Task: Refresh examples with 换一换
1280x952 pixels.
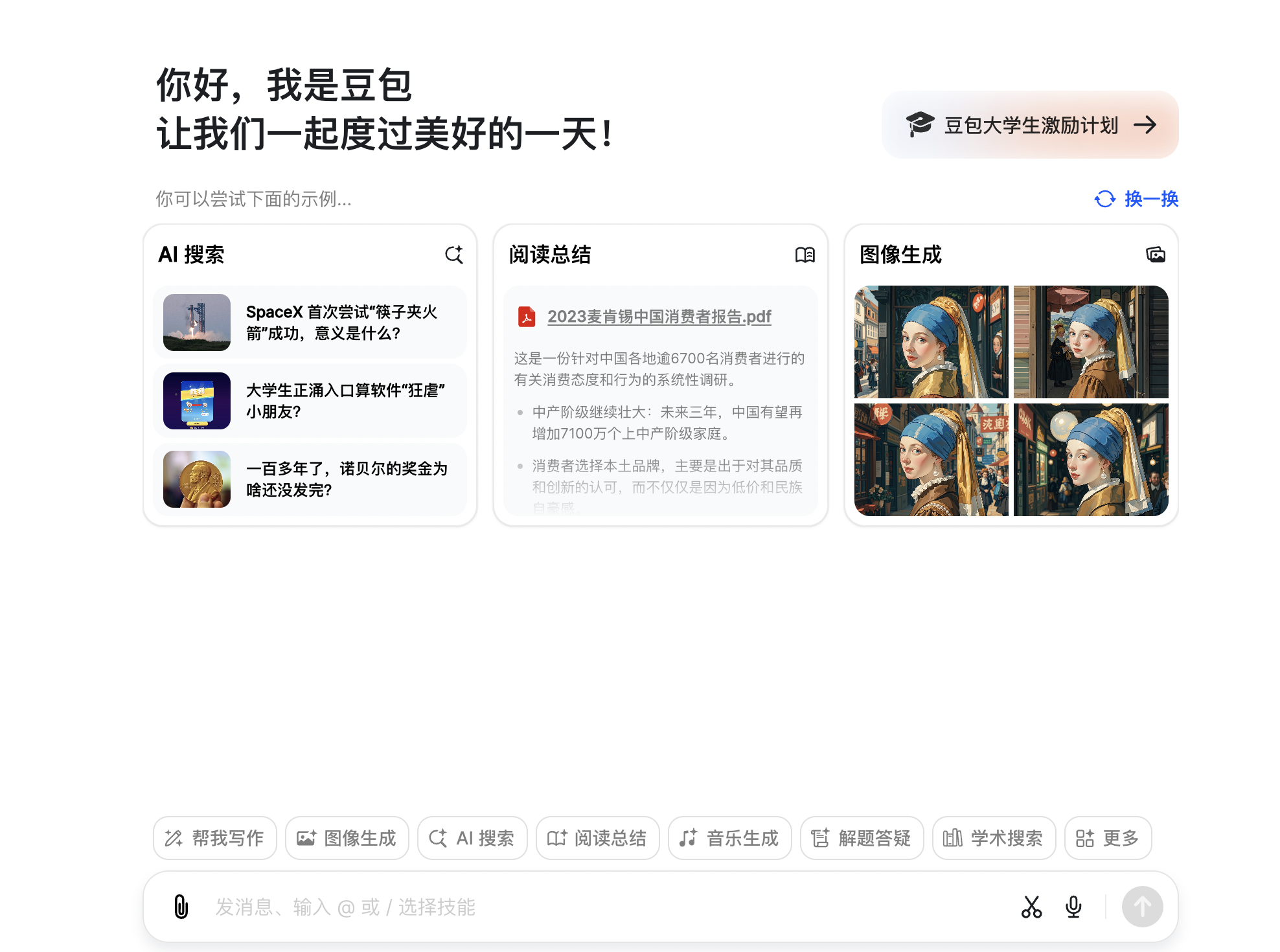Action: 1136,199
